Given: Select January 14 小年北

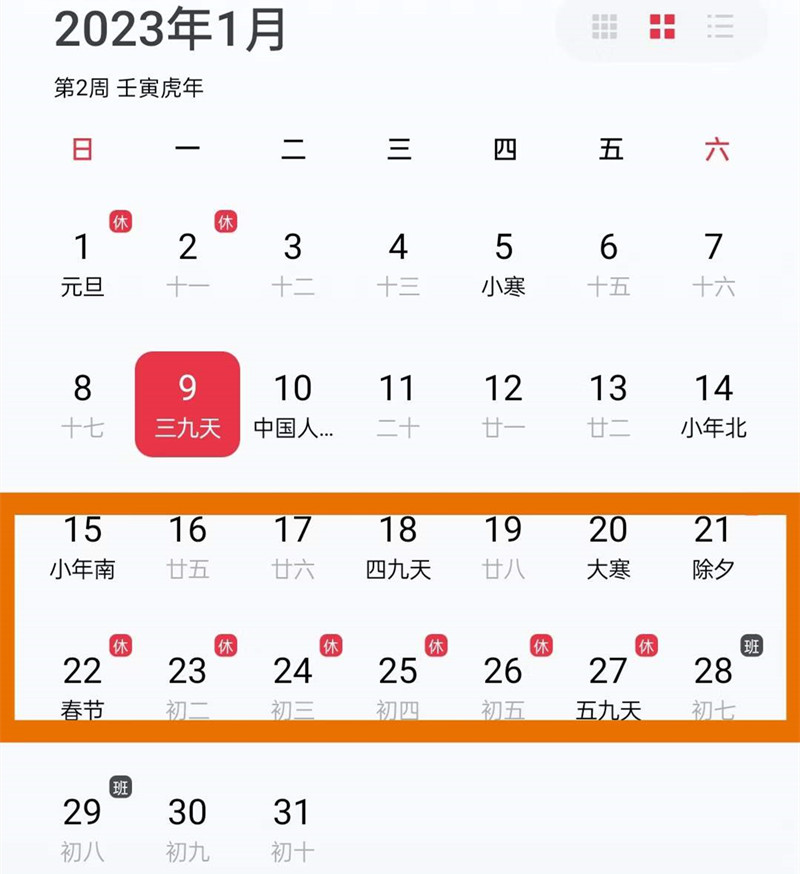Looking at the screenshot, I should tap(714, 404).
